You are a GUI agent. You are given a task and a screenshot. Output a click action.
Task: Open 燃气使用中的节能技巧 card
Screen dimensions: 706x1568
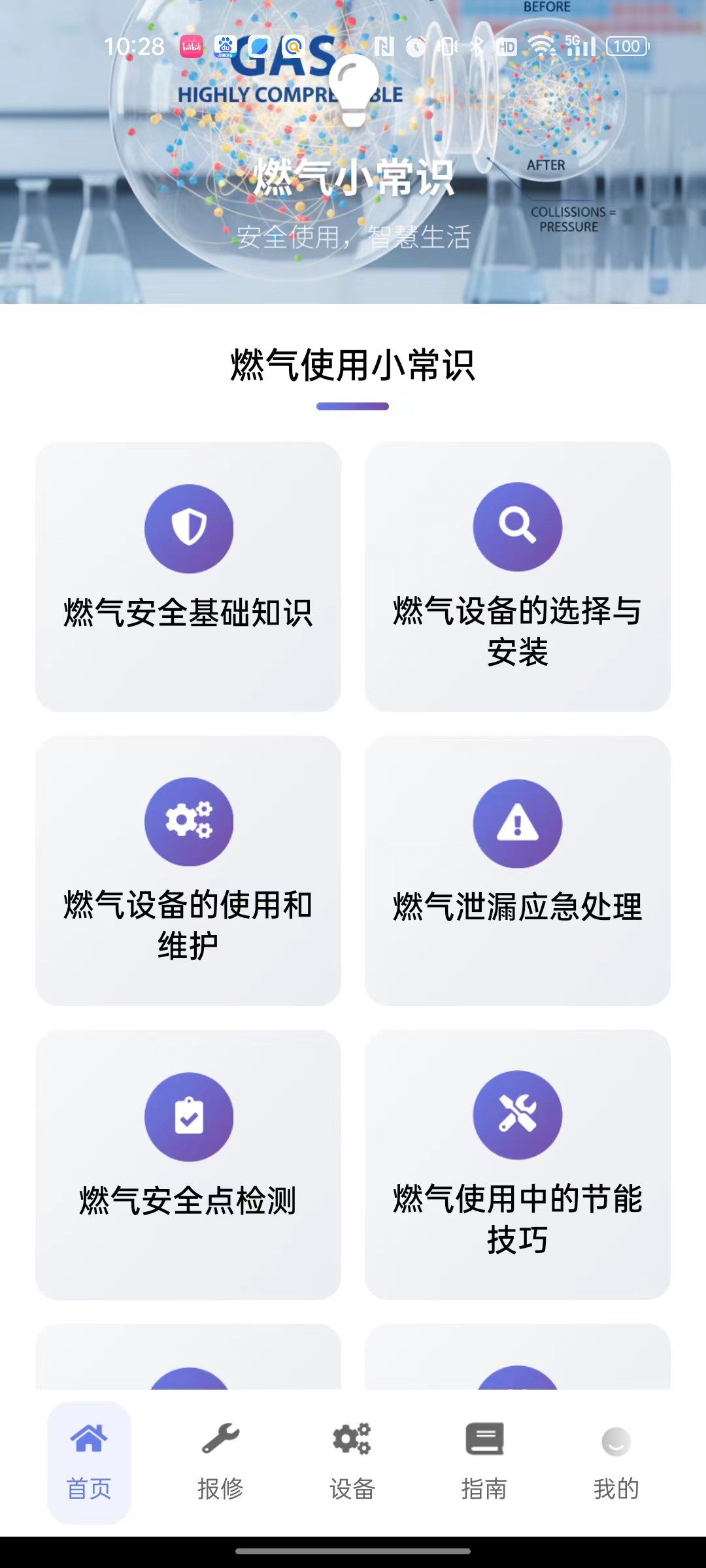pyautogui.click(x=517, y=1164)
